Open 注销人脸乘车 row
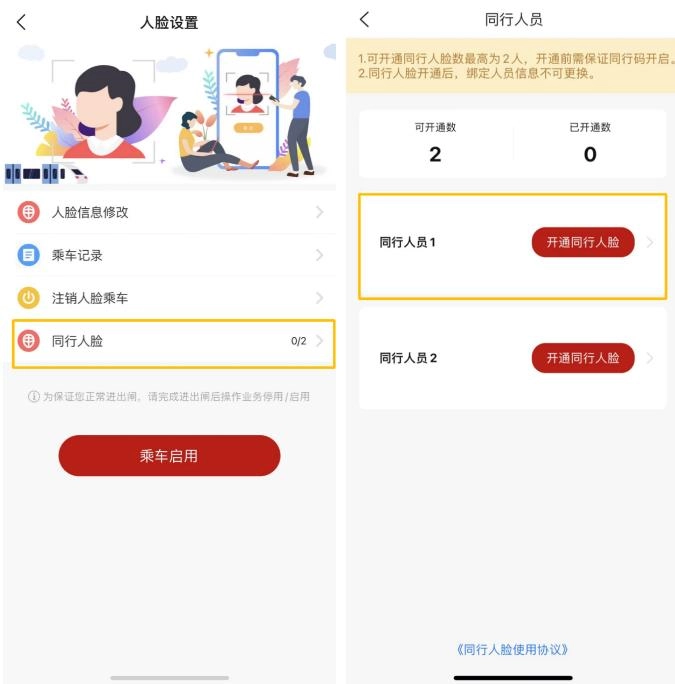This screenshot has height=684, width=675. pos(170,298)
